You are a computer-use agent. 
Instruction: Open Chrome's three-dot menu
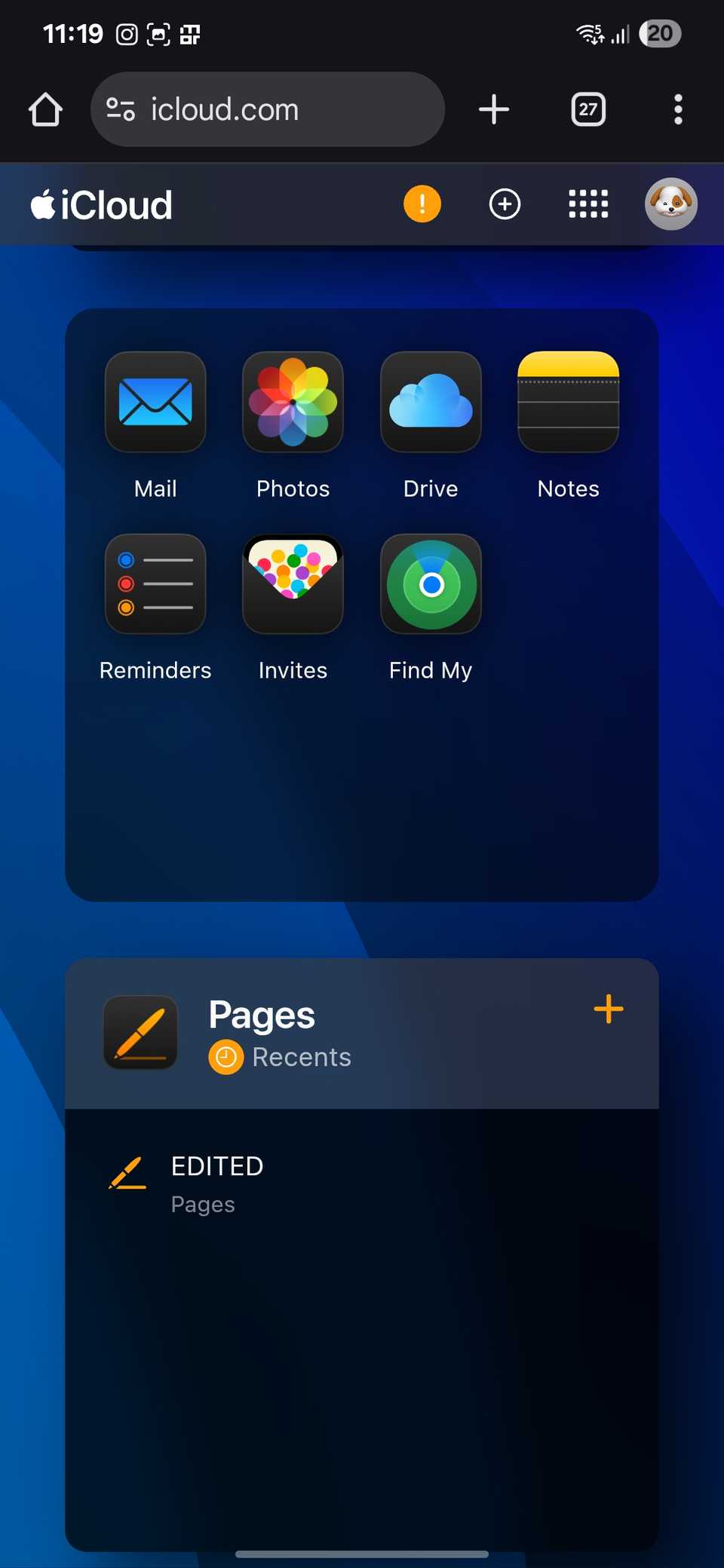[678, 109]
